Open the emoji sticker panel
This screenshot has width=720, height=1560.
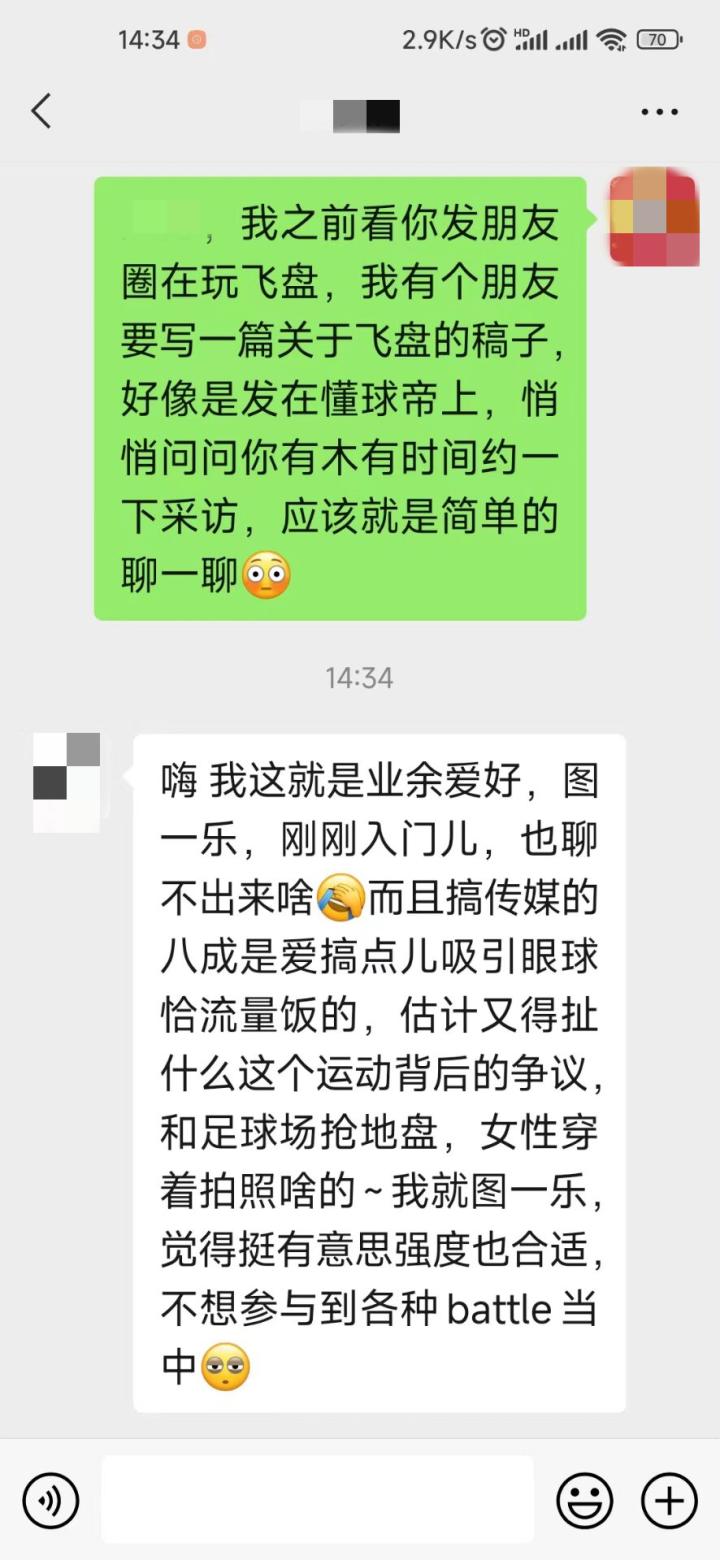point(585,1500)
